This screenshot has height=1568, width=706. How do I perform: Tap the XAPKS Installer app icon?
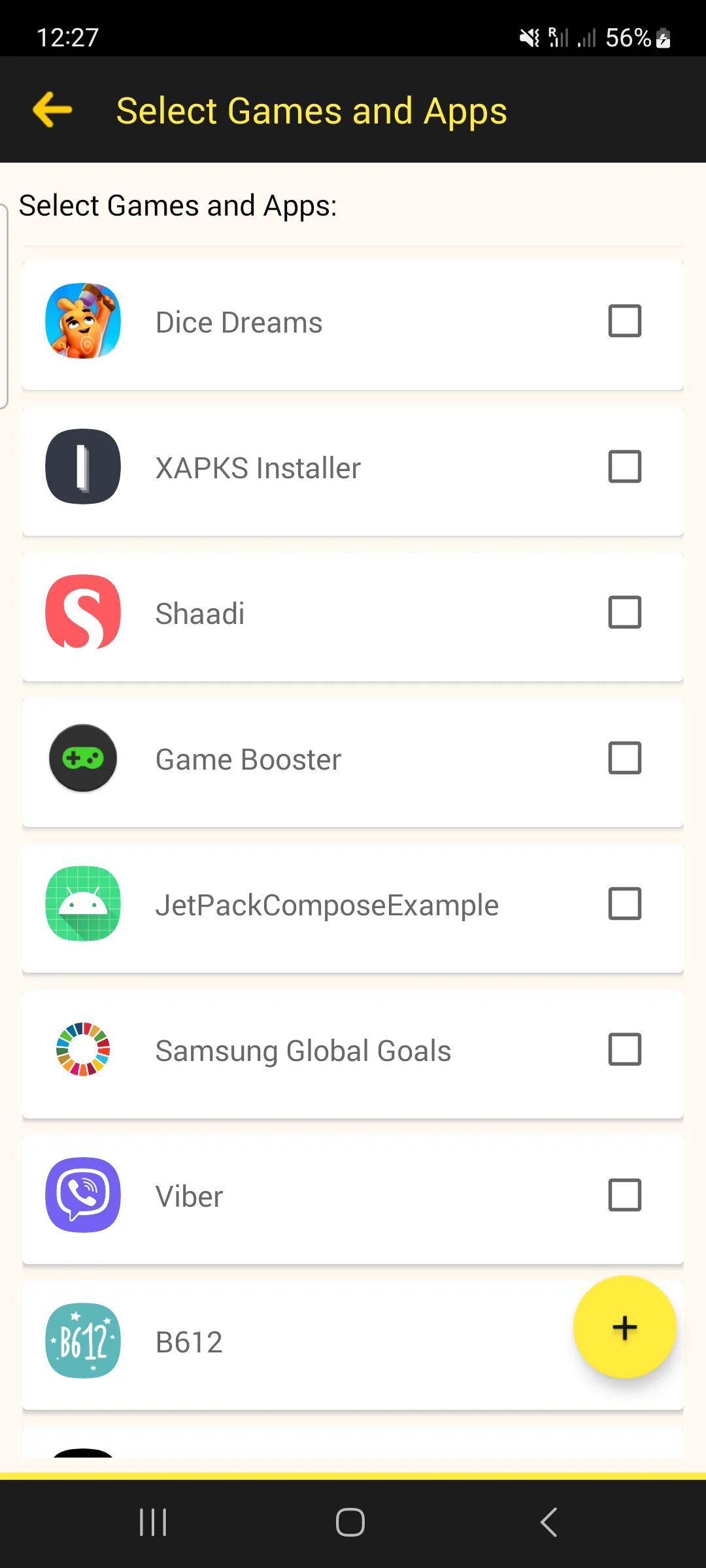(x=82, y=466)
